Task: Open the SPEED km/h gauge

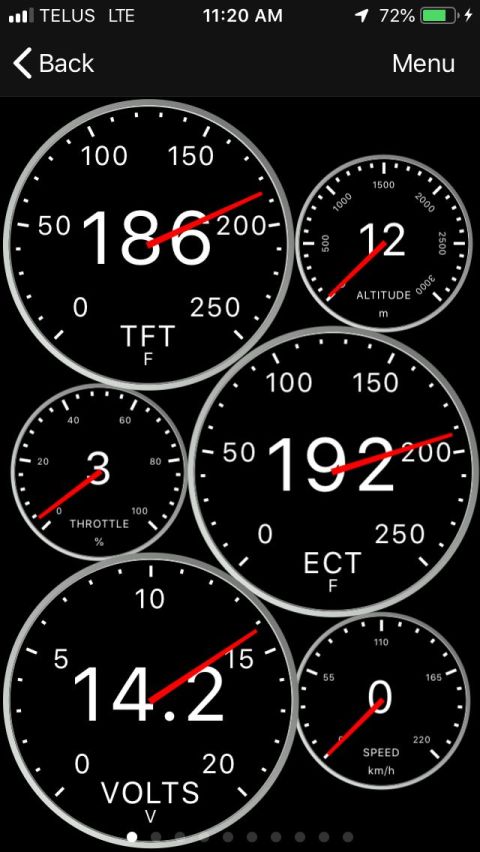Action: point(383,700)
